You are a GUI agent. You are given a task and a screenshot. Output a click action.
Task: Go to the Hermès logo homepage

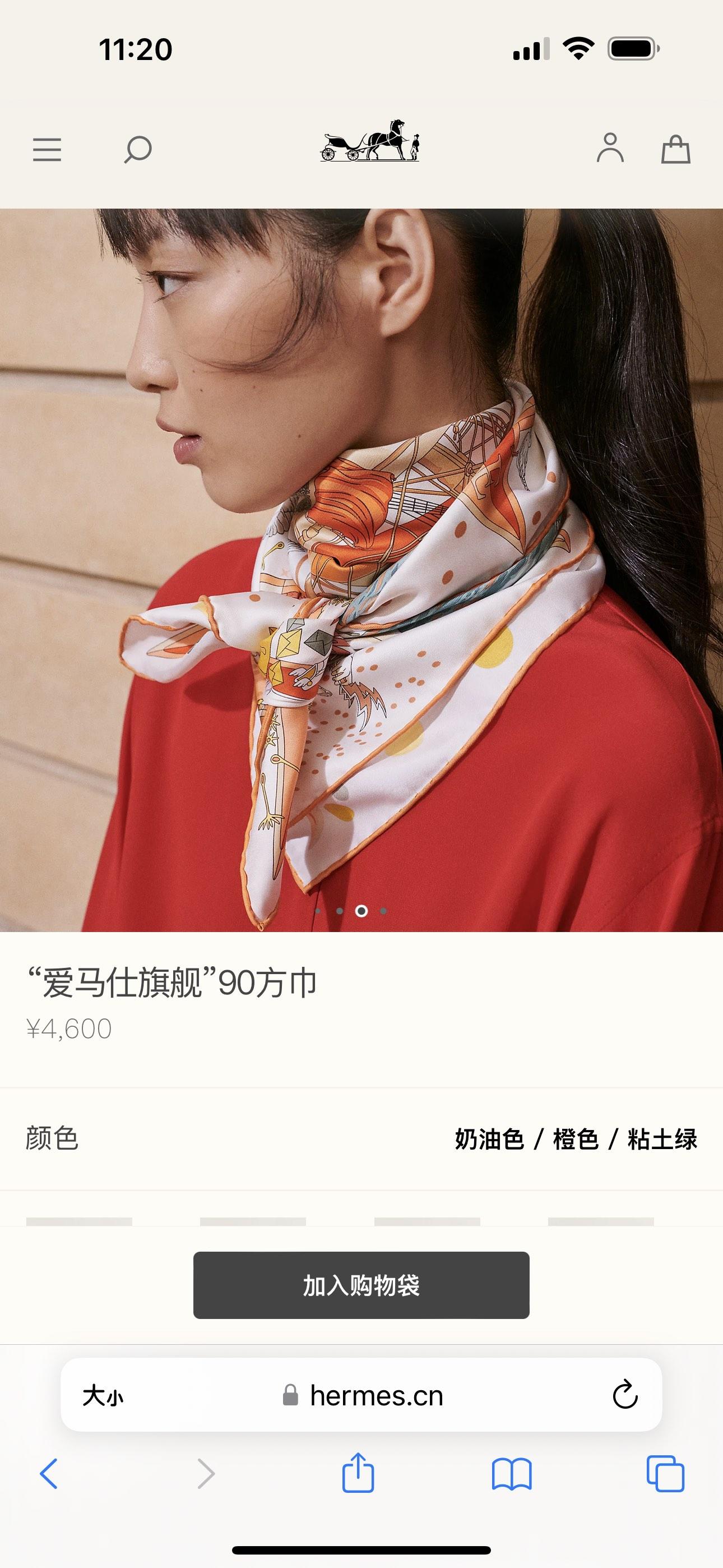(x=369, y=141)
